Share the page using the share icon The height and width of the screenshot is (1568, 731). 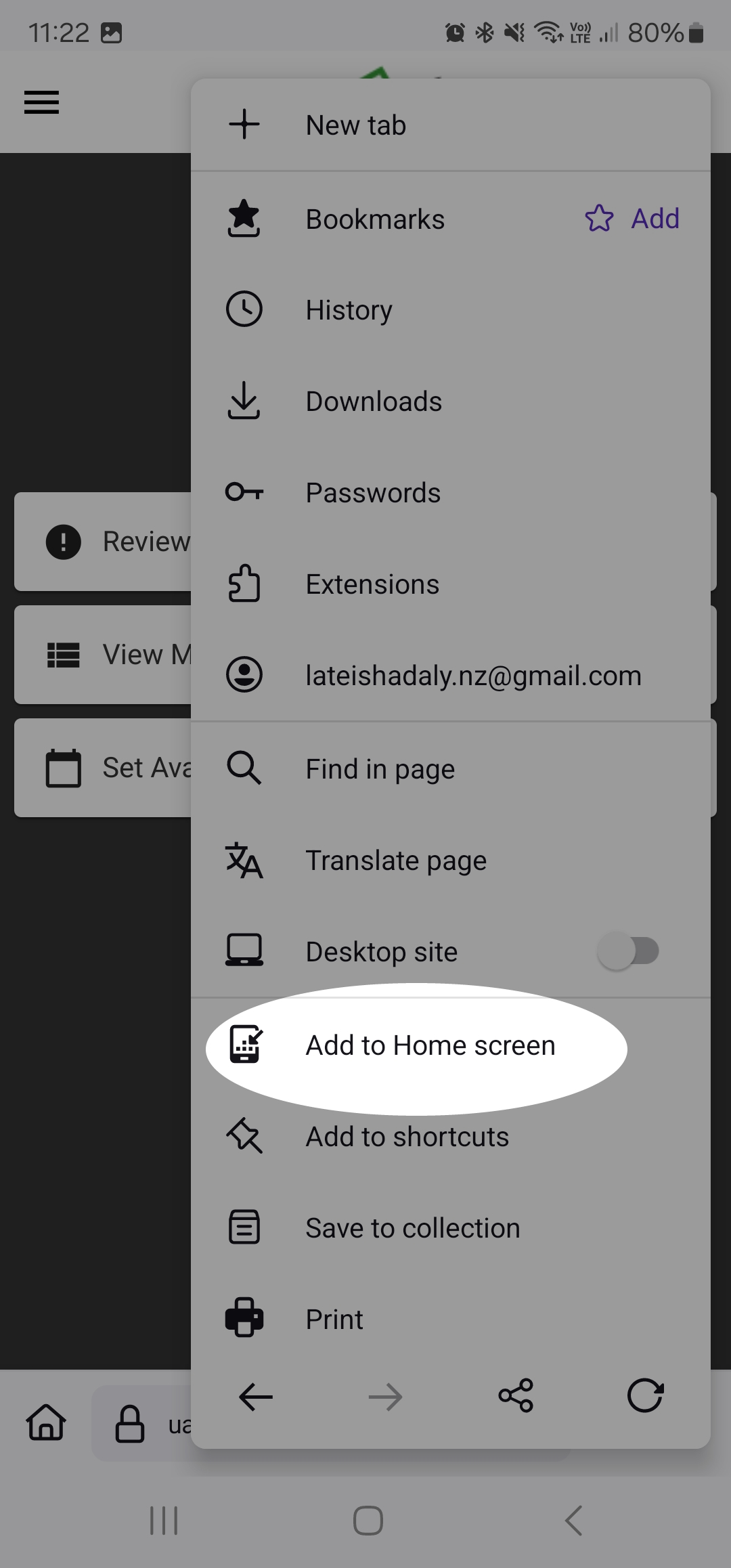tap(516, 1395)
